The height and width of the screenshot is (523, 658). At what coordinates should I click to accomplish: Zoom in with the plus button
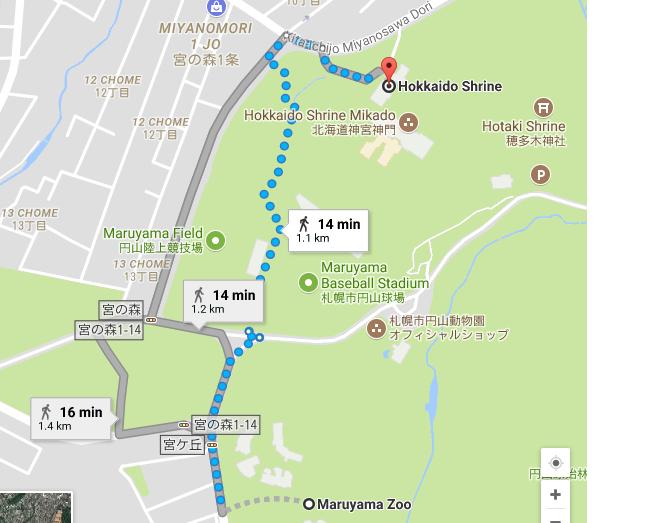(x=555, y=495)
